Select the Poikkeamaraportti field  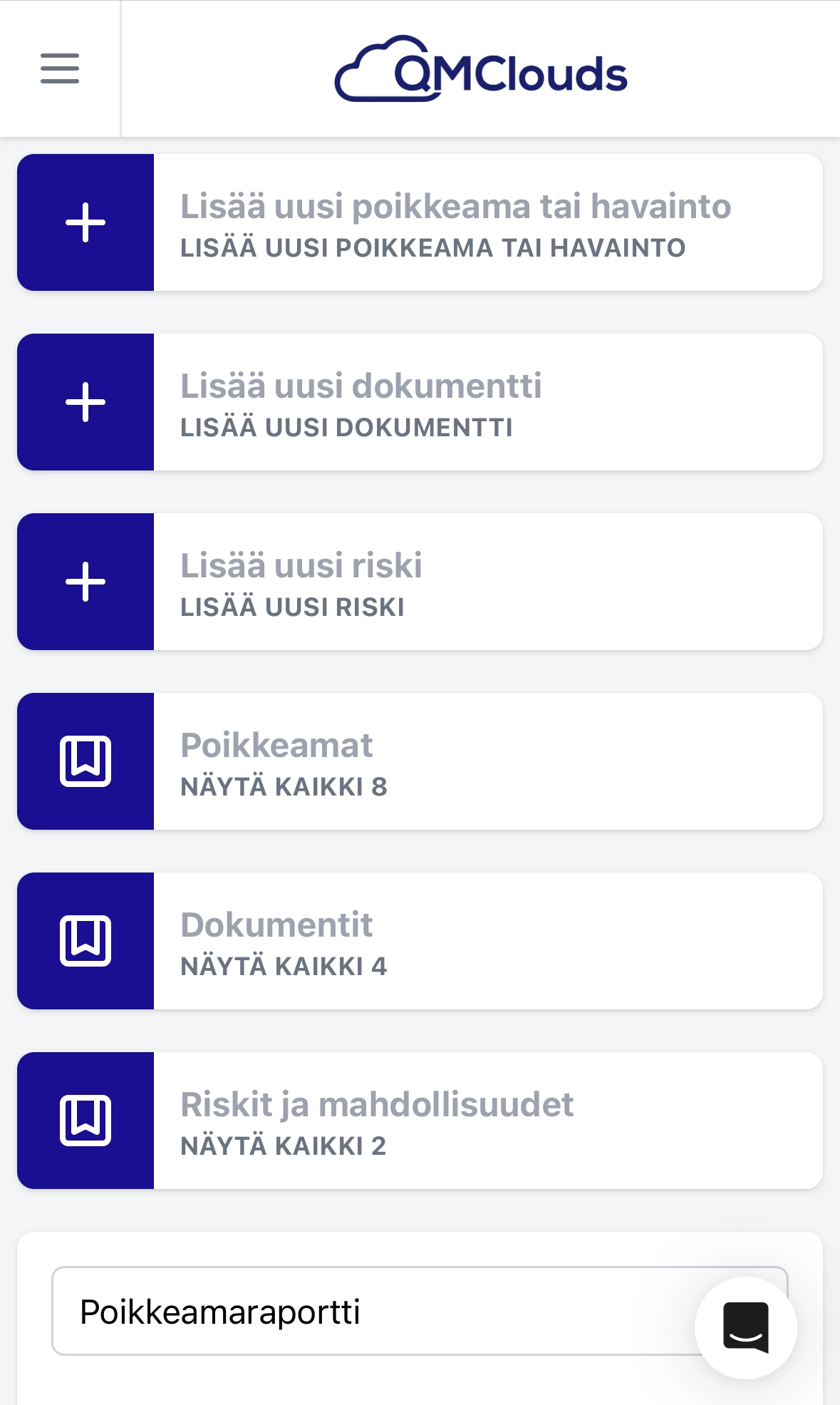click(420, 1314)
